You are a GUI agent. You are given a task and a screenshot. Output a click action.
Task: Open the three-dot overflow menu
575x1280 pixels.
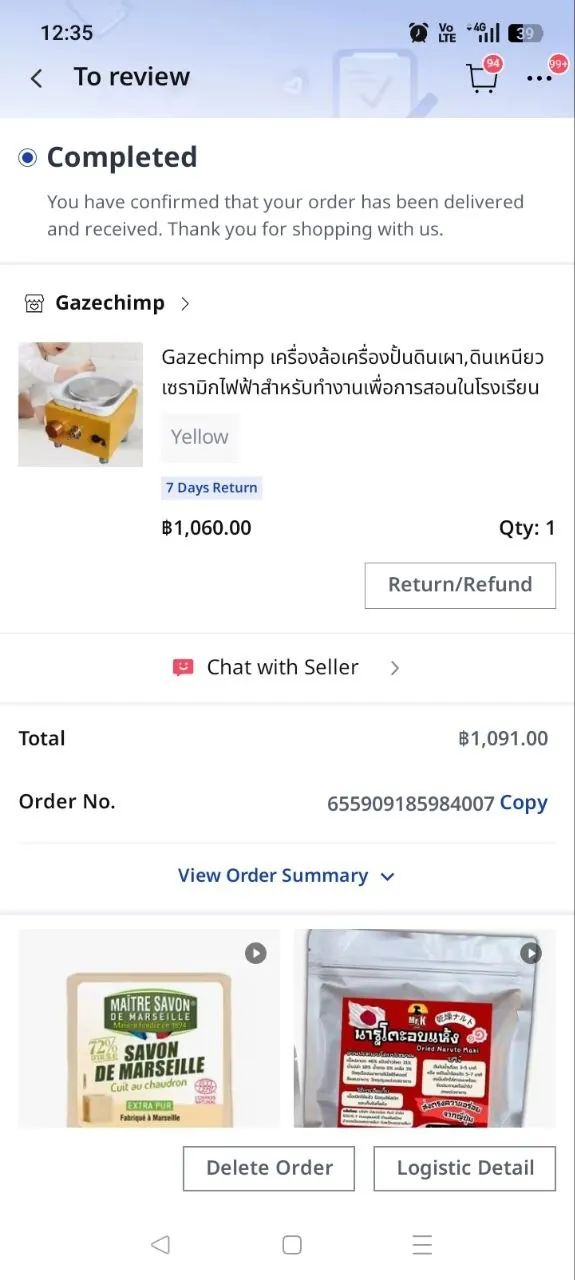coord(540,78)
